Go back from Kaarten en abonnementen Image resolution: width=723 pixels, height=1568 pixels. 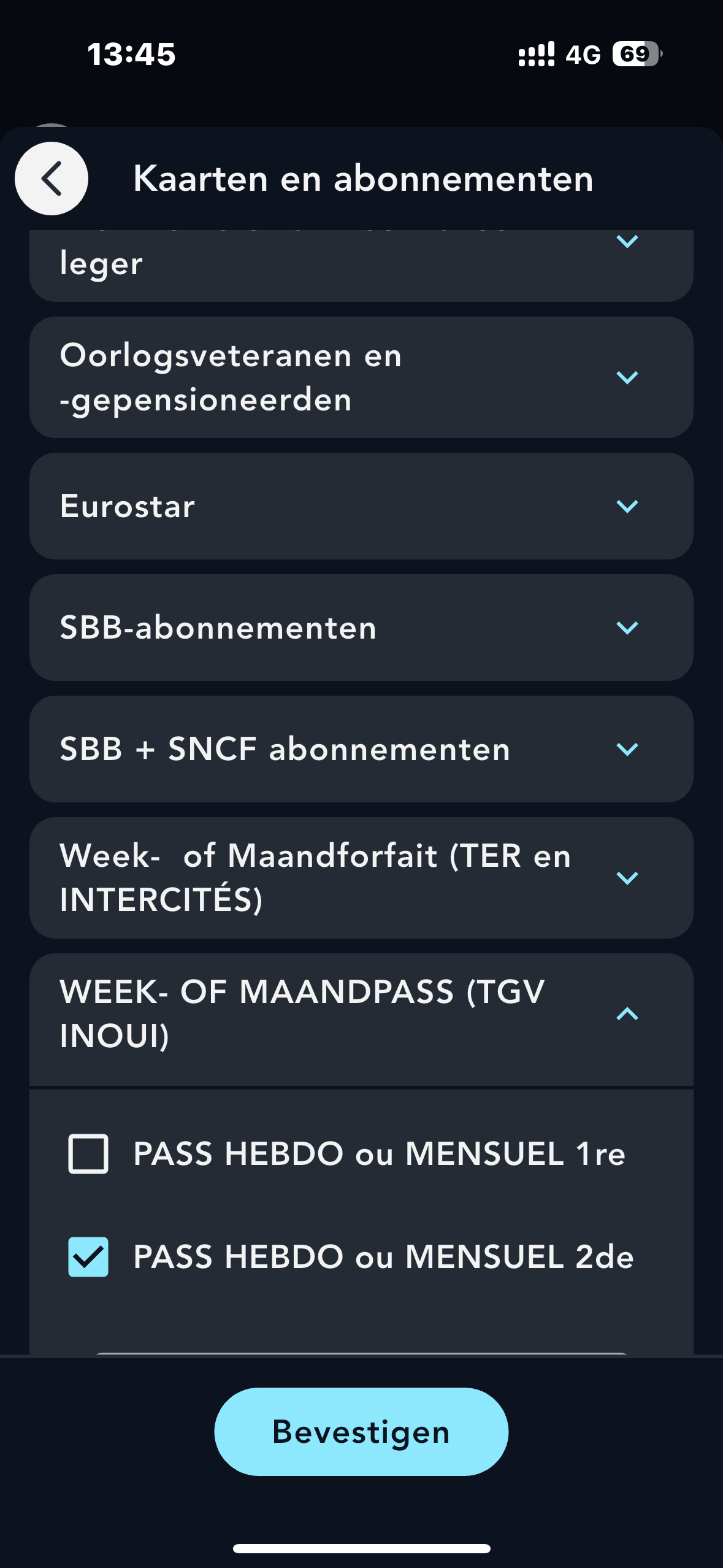pos(52,179)
